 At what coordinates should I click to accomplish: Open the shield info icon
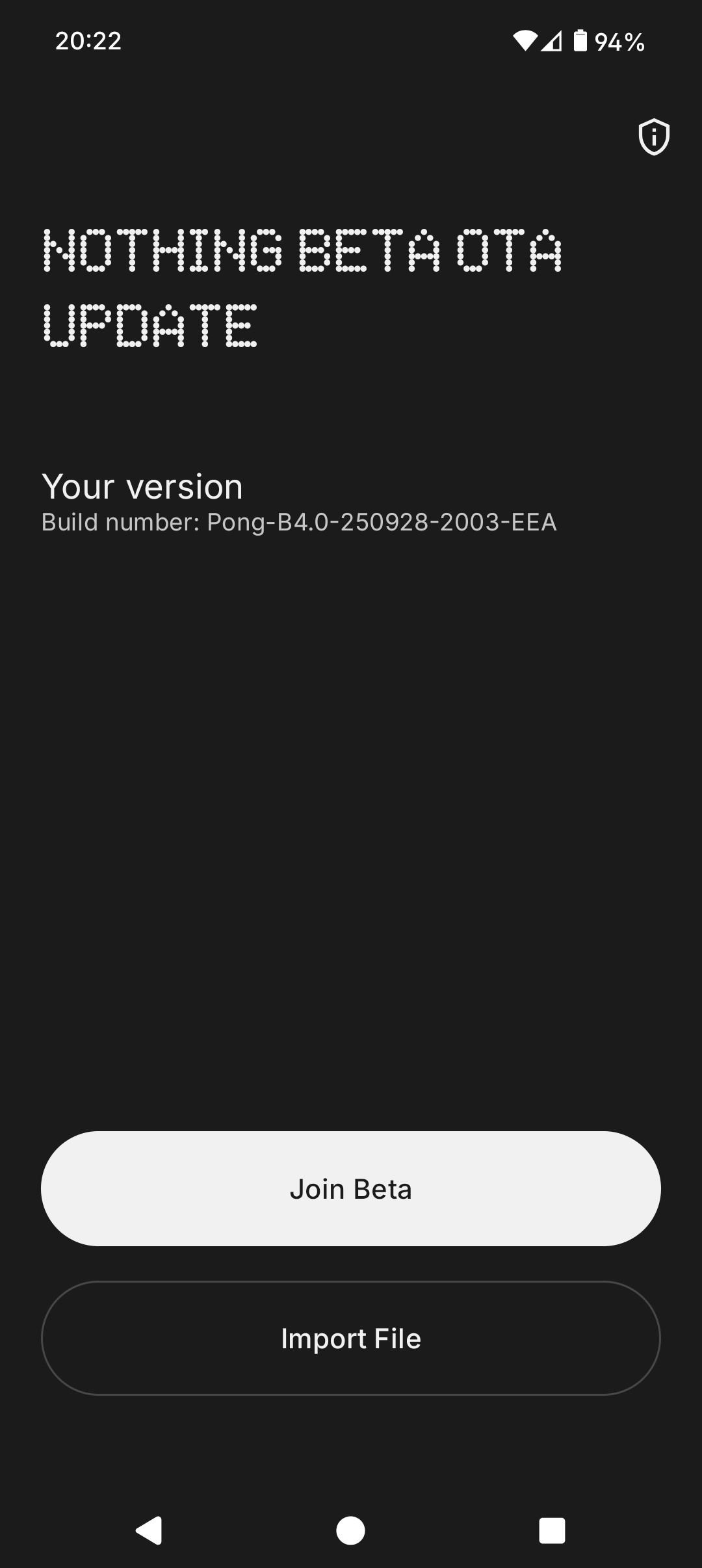pyautogui.click(x=654, y=137)
